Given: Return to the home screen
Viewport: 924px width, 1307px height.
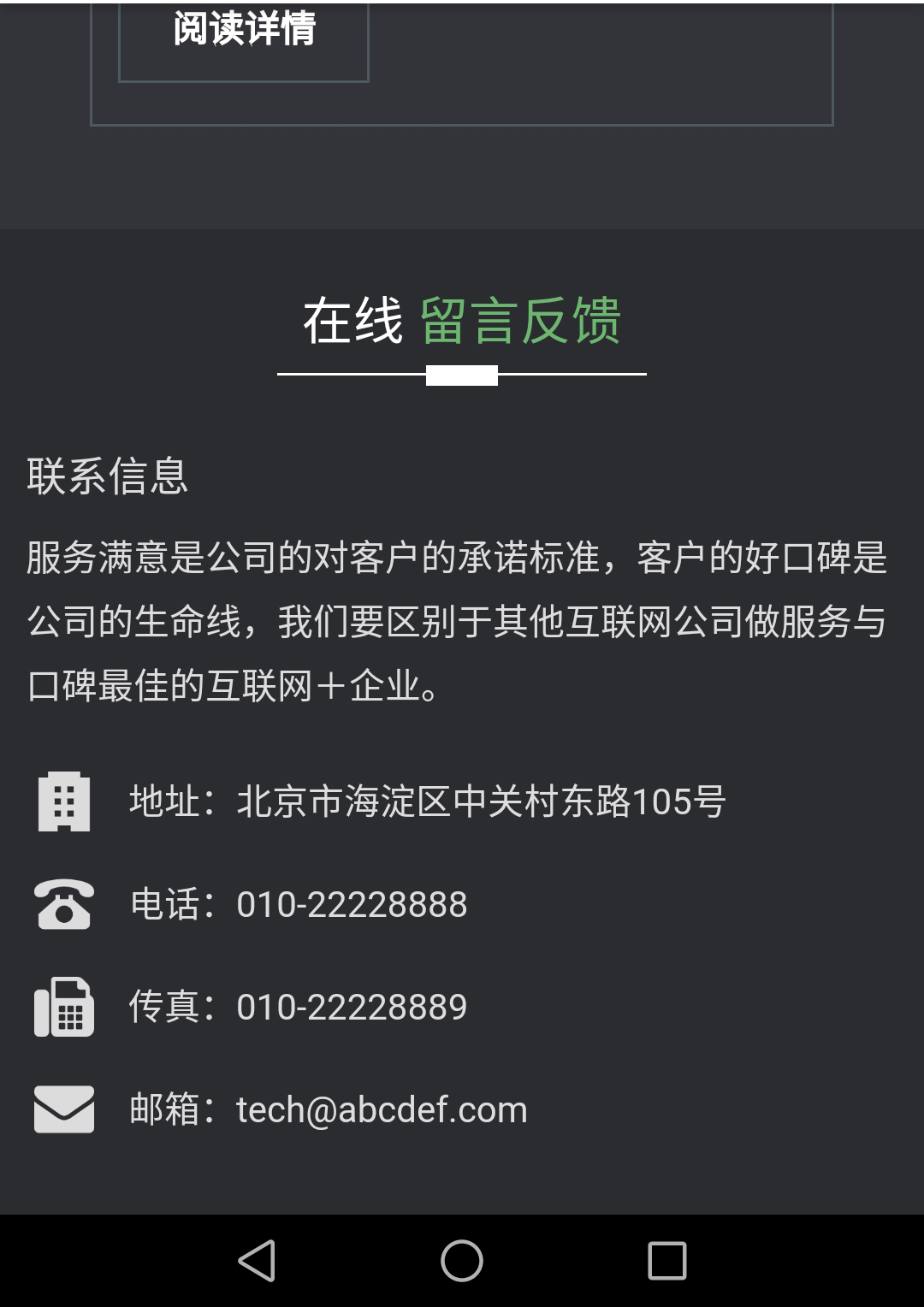Looking at the screenshot, I should (x=462, y=1261).
